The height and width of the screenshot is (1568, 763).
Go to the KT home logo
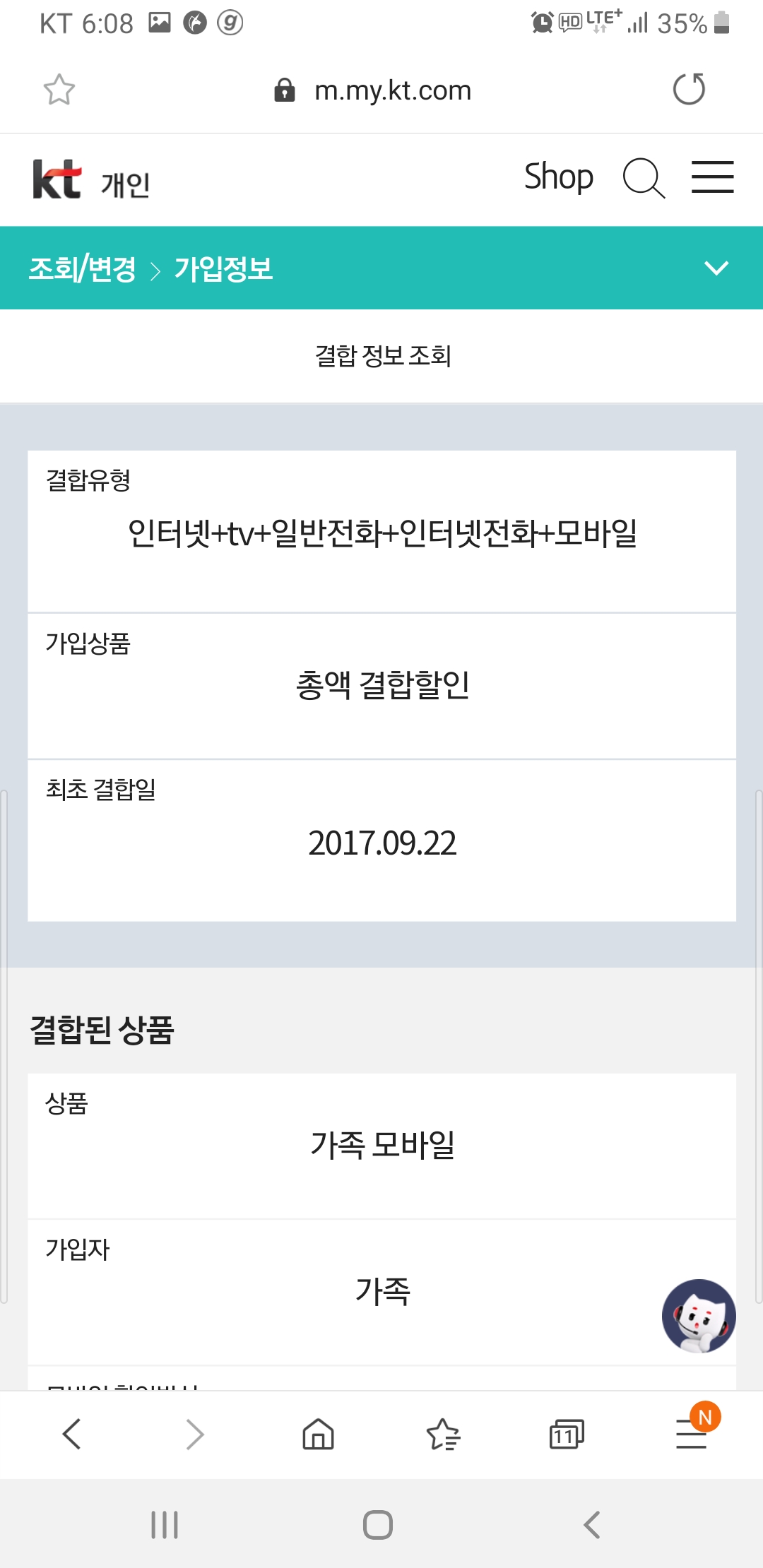point(57,179)
